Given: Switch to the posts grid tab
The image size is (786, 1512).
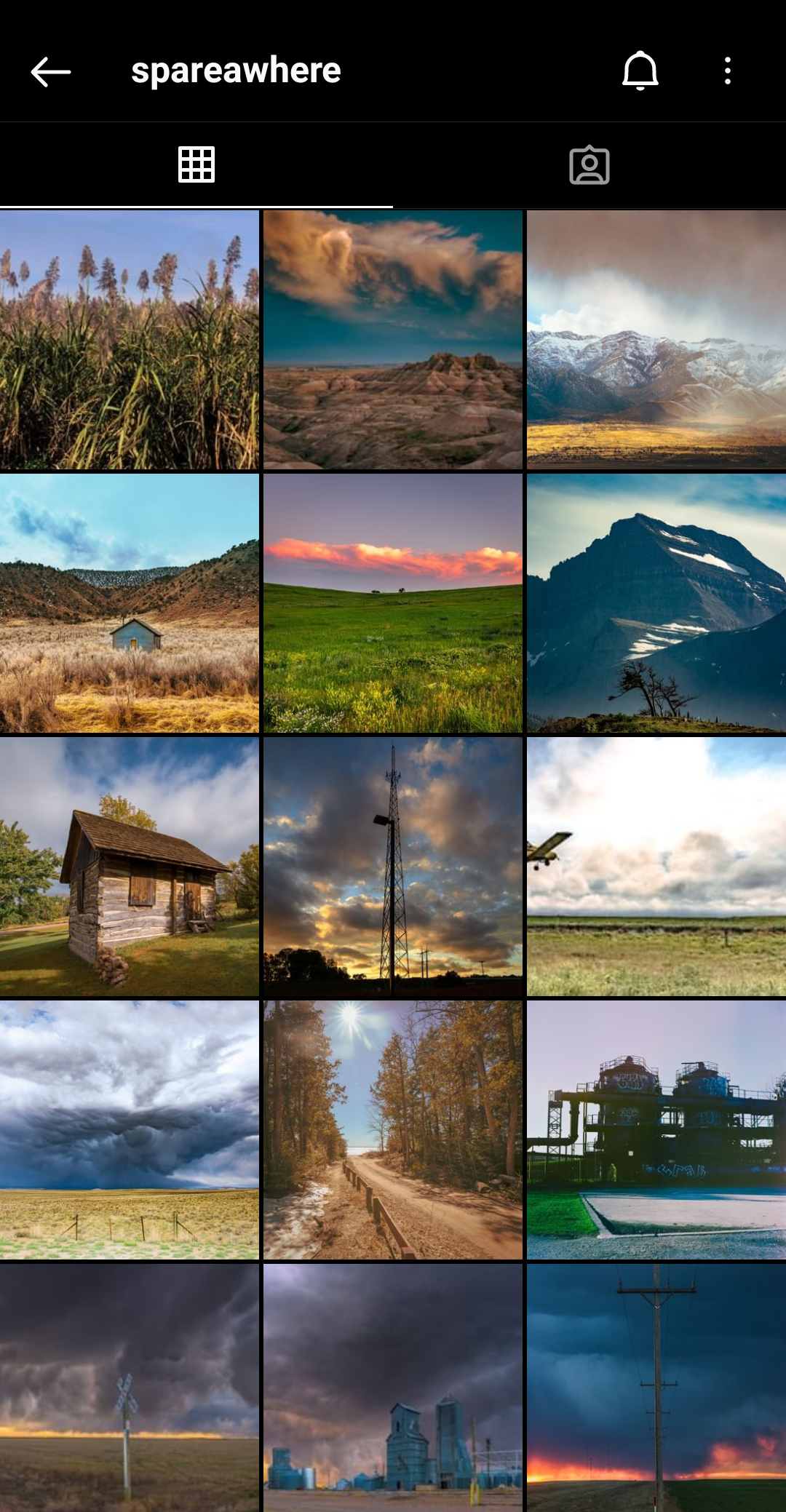Looking at the screenshot, I should (196, 164).
